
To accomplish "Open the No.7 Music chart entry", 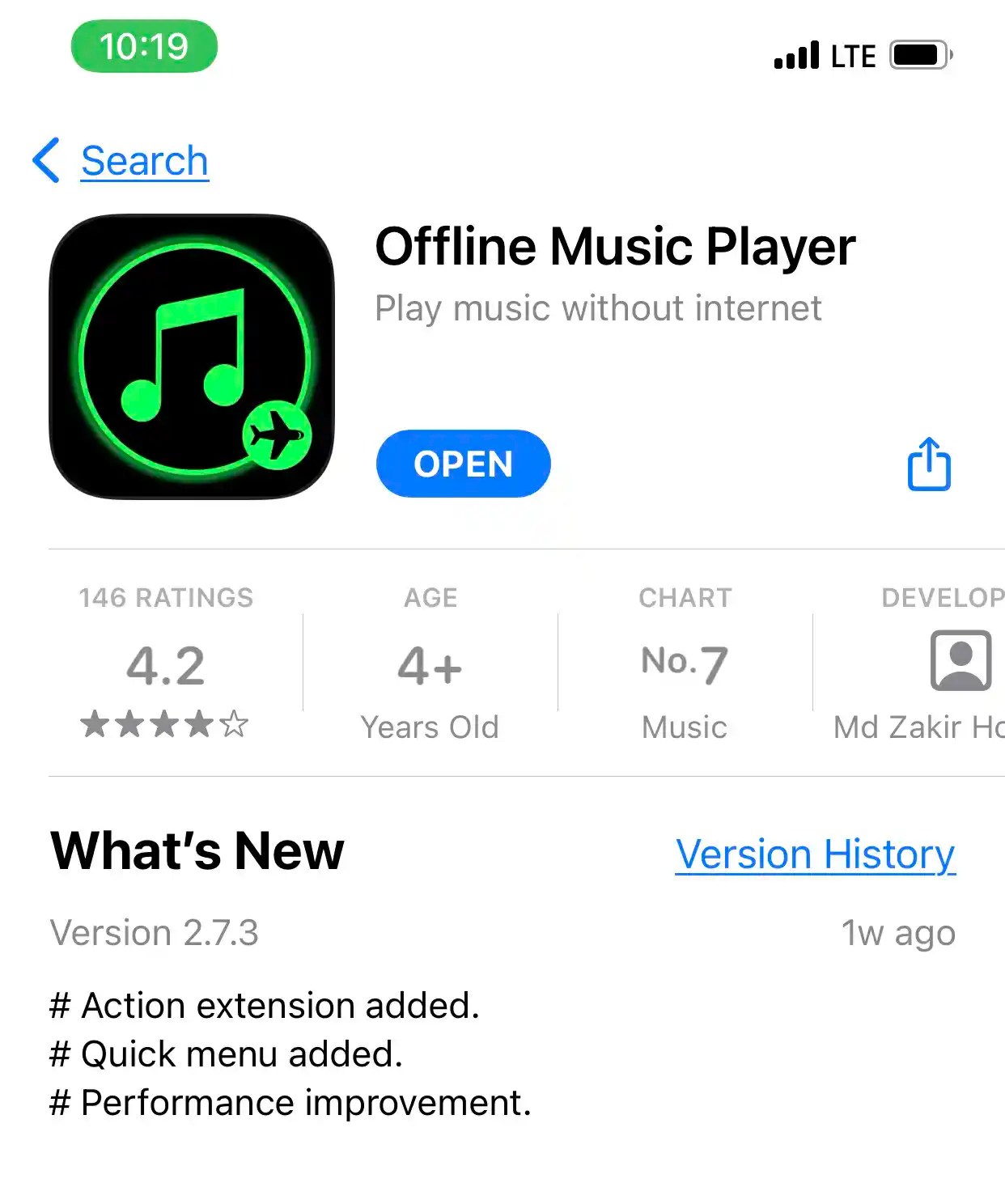I will (x=685, y=663).
